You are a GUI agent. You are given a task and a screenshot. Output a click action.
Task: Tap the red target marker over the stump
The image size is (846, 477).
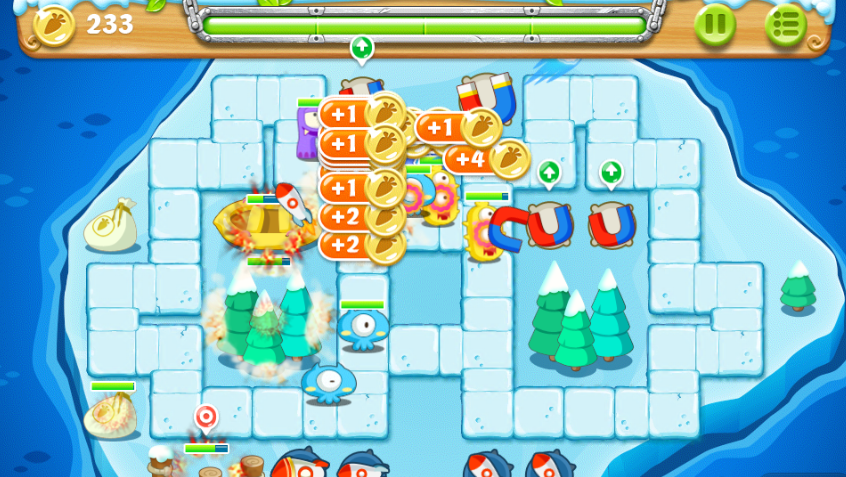206,416
